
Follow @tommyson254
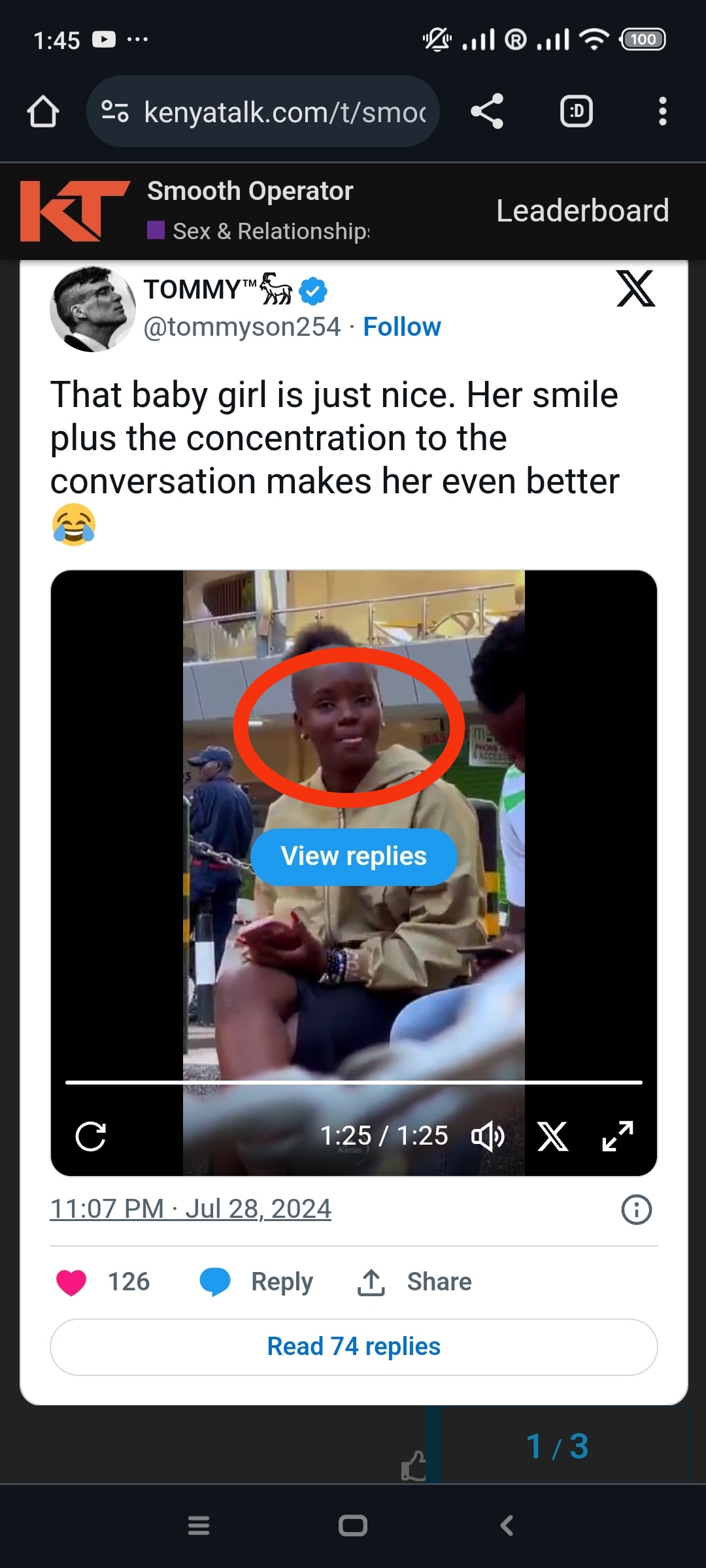[401, 327]
